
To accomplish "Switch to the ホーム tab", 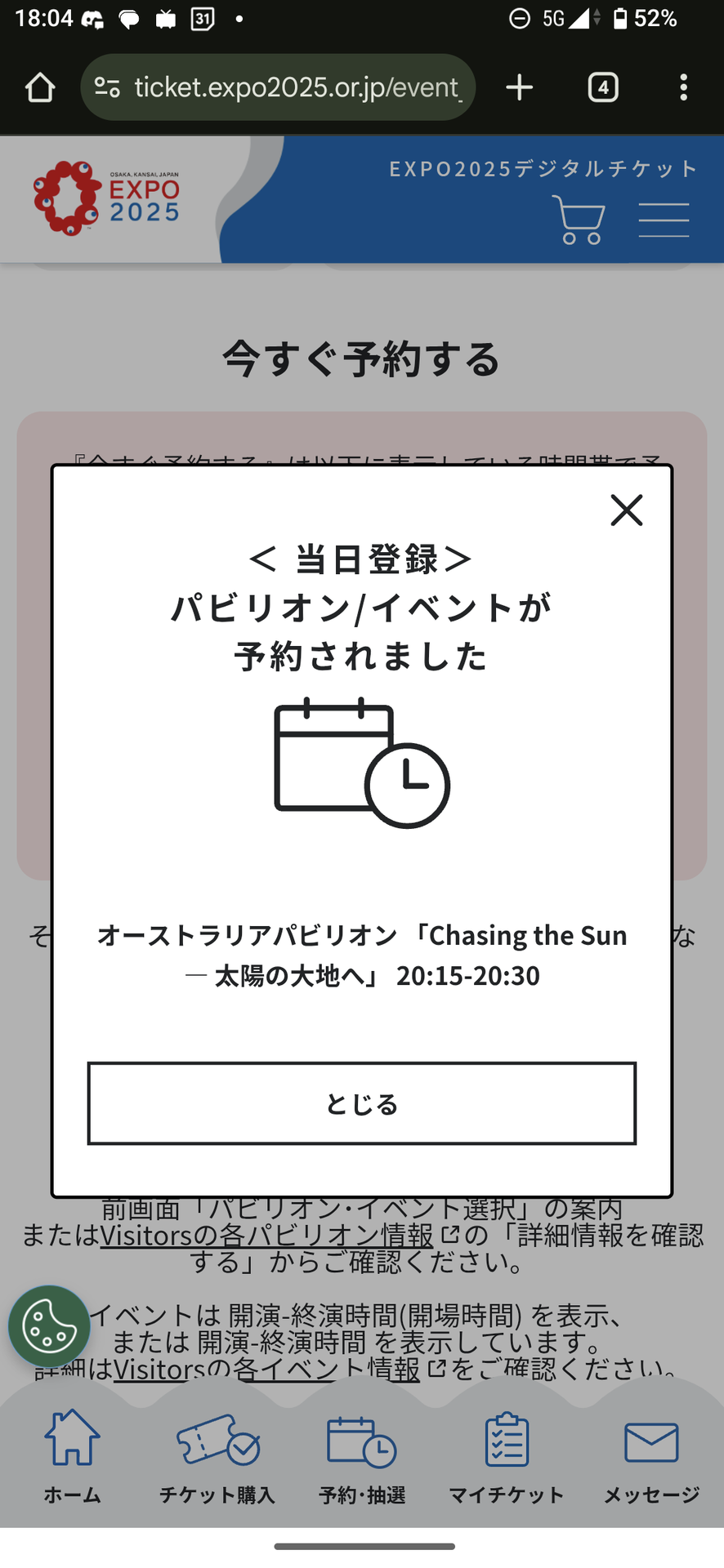I will tap(73, 1458).
